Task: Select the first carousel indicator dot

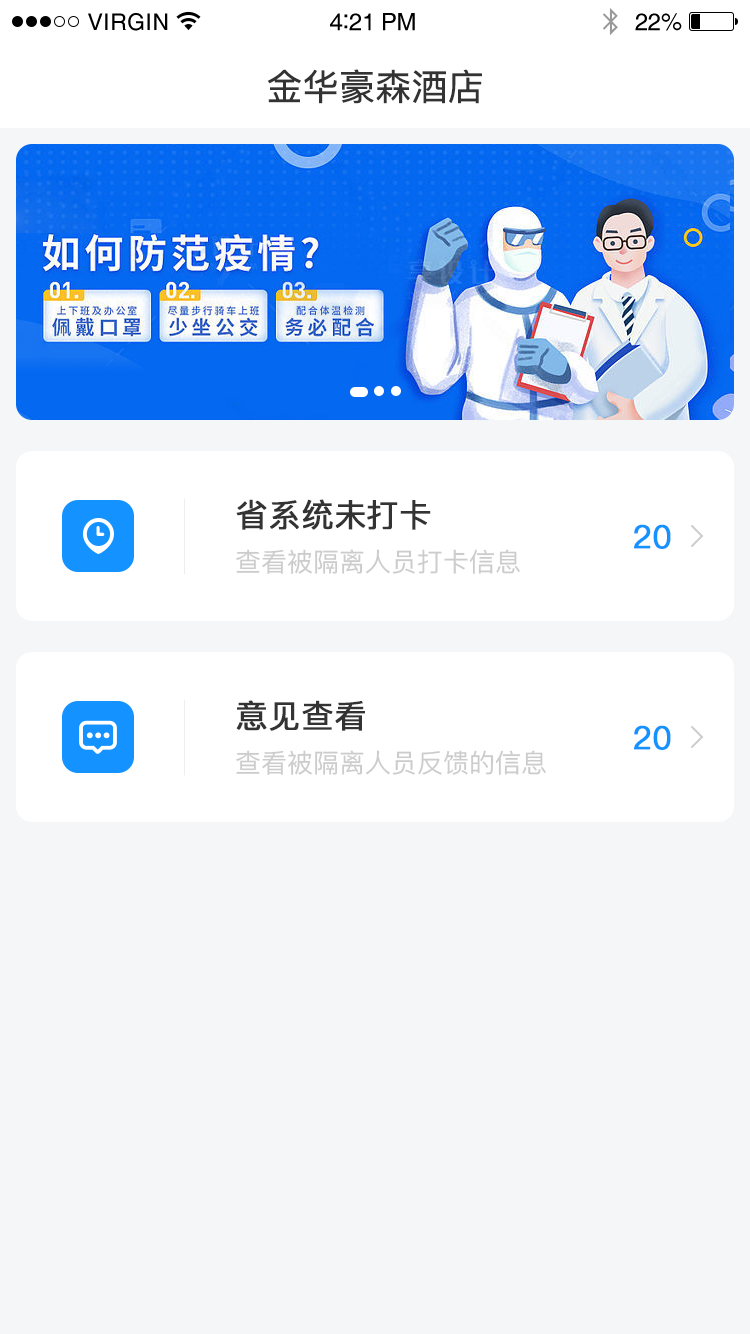Action: coord(358,391)
